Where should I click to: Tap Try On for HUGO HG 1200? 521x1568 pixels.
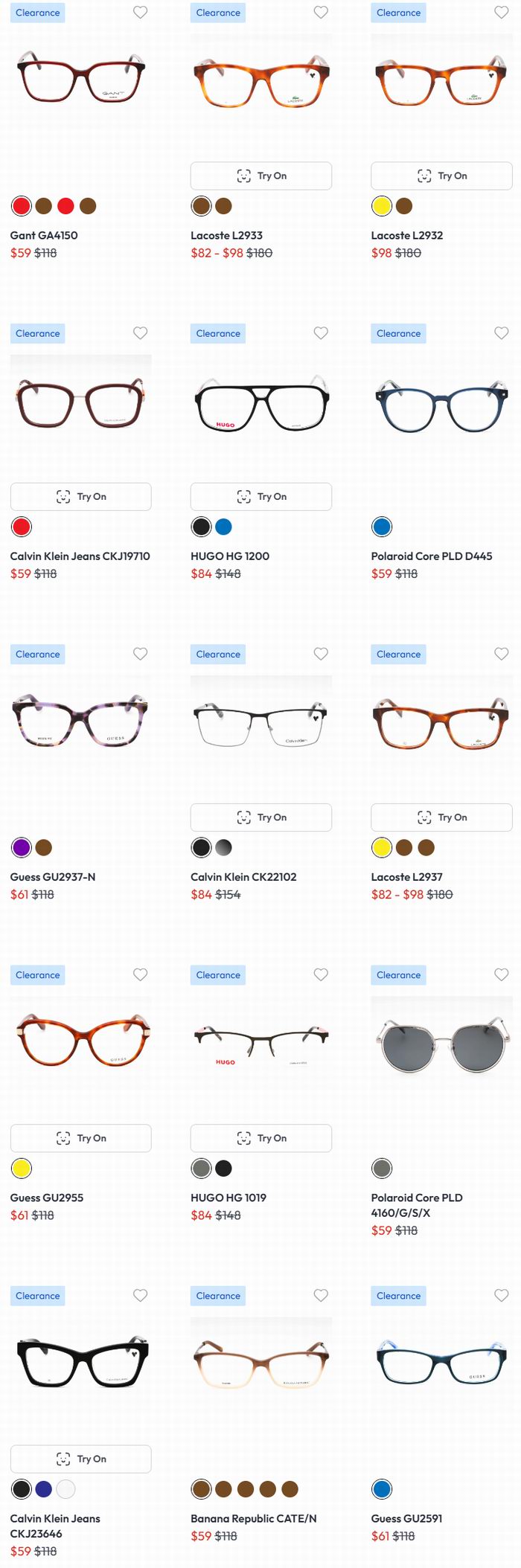(x=260, y=496)
